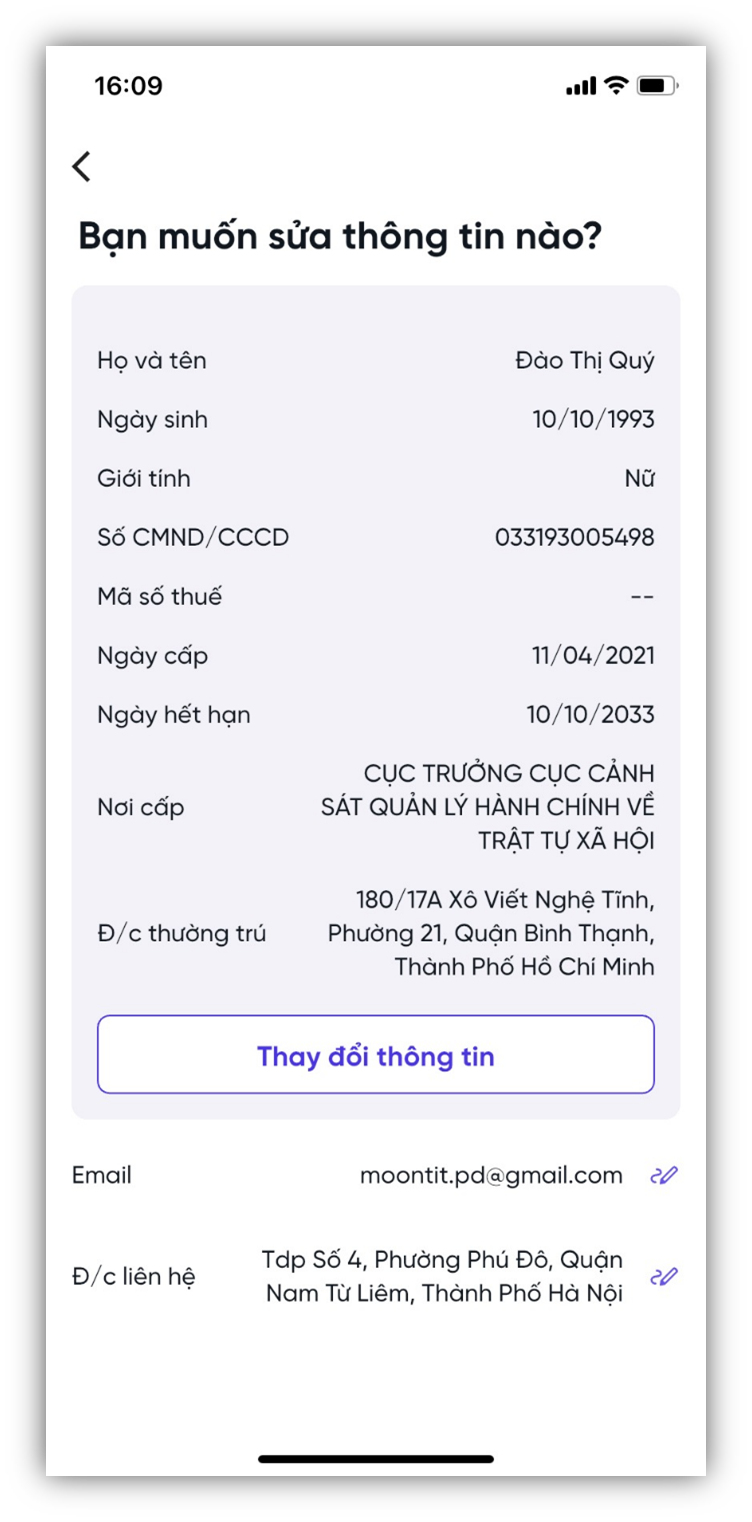Edit the Email address with the pencil icon
This screenshot has height=1522, width=752.
pyautogui.click(x=664, y=1175)
